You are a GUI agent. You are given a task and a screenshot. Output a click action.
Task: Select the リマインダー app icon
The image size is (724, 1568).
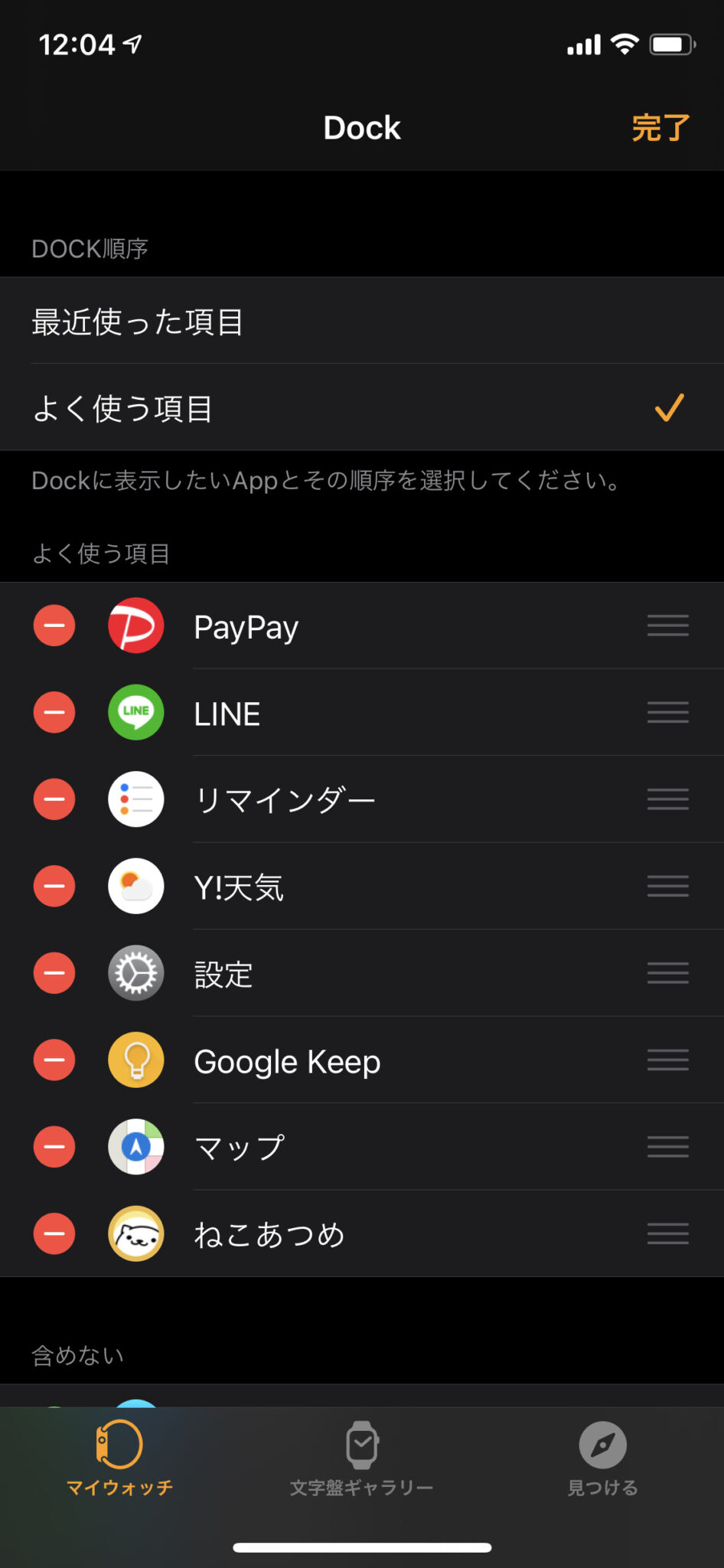[135, 799]
